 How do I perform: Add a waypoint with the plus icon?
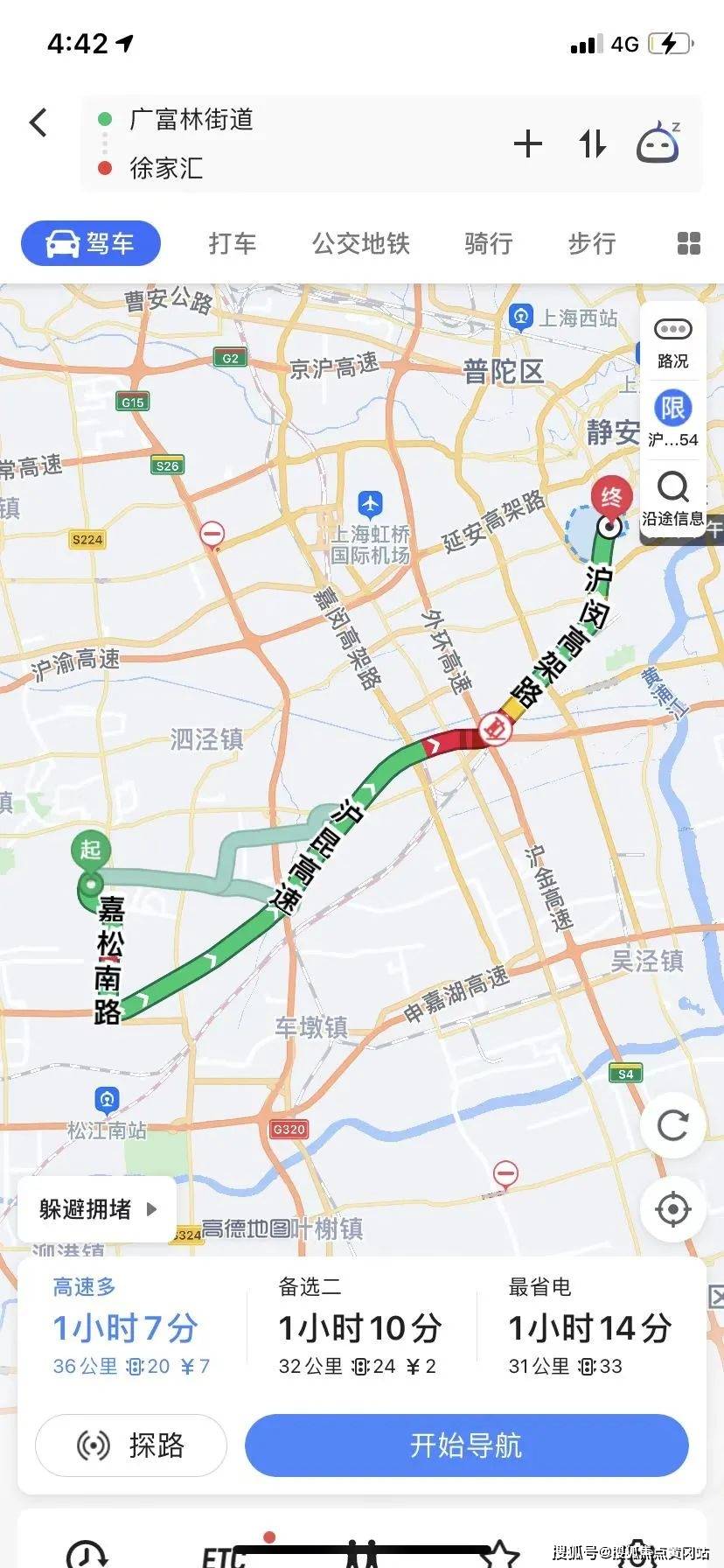(x=527, y=143)
